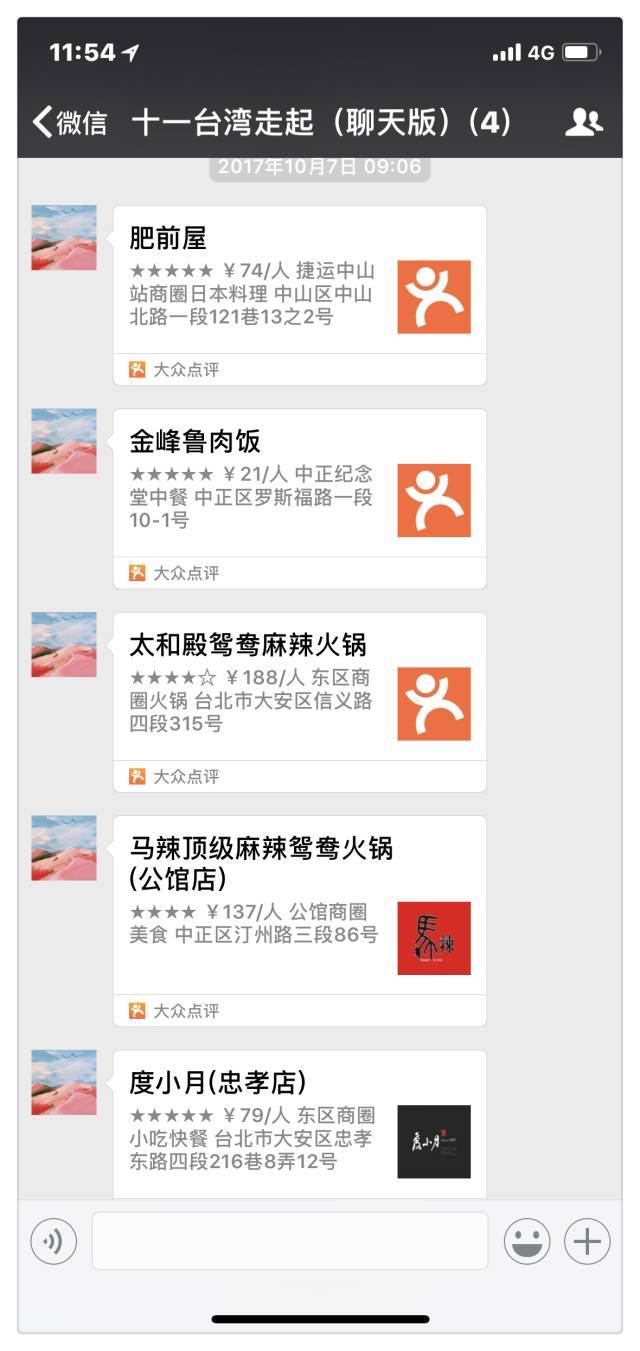This screenshot has width=640, height=1351.
Task: Open group chat members info
Action: 584,122
